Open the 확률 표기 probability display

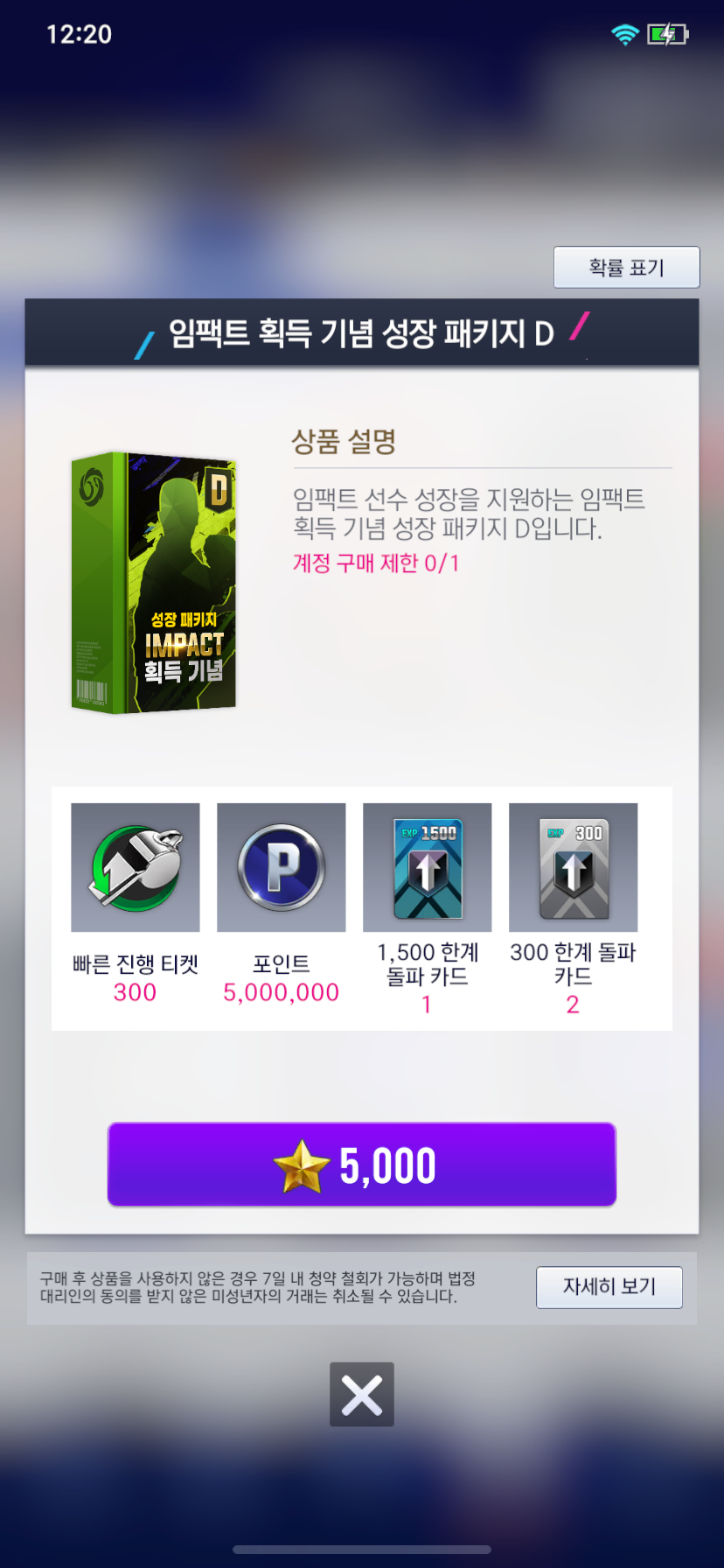point(626,267)
